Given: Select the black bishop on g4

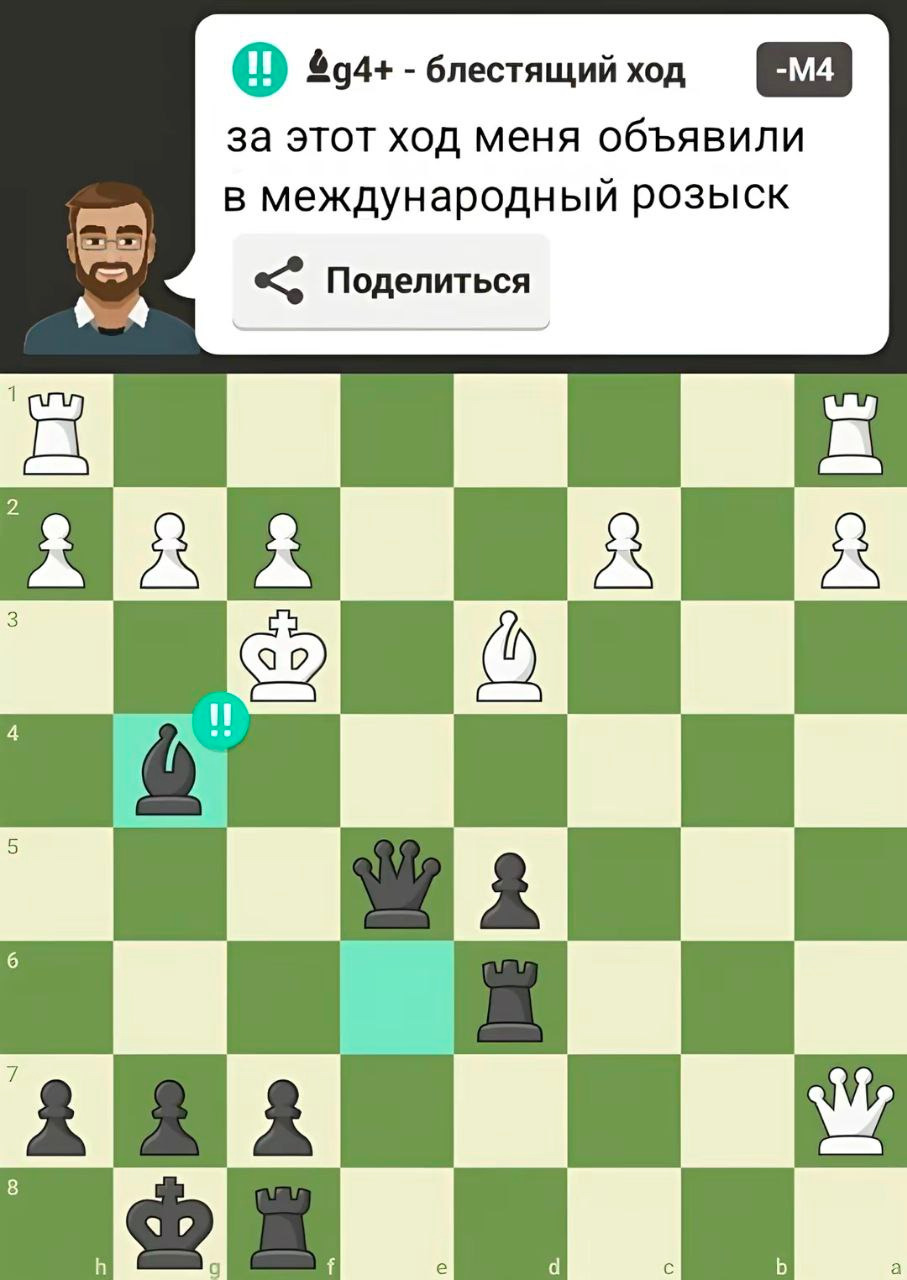Looking at the screenshot, I should (169, 771).
